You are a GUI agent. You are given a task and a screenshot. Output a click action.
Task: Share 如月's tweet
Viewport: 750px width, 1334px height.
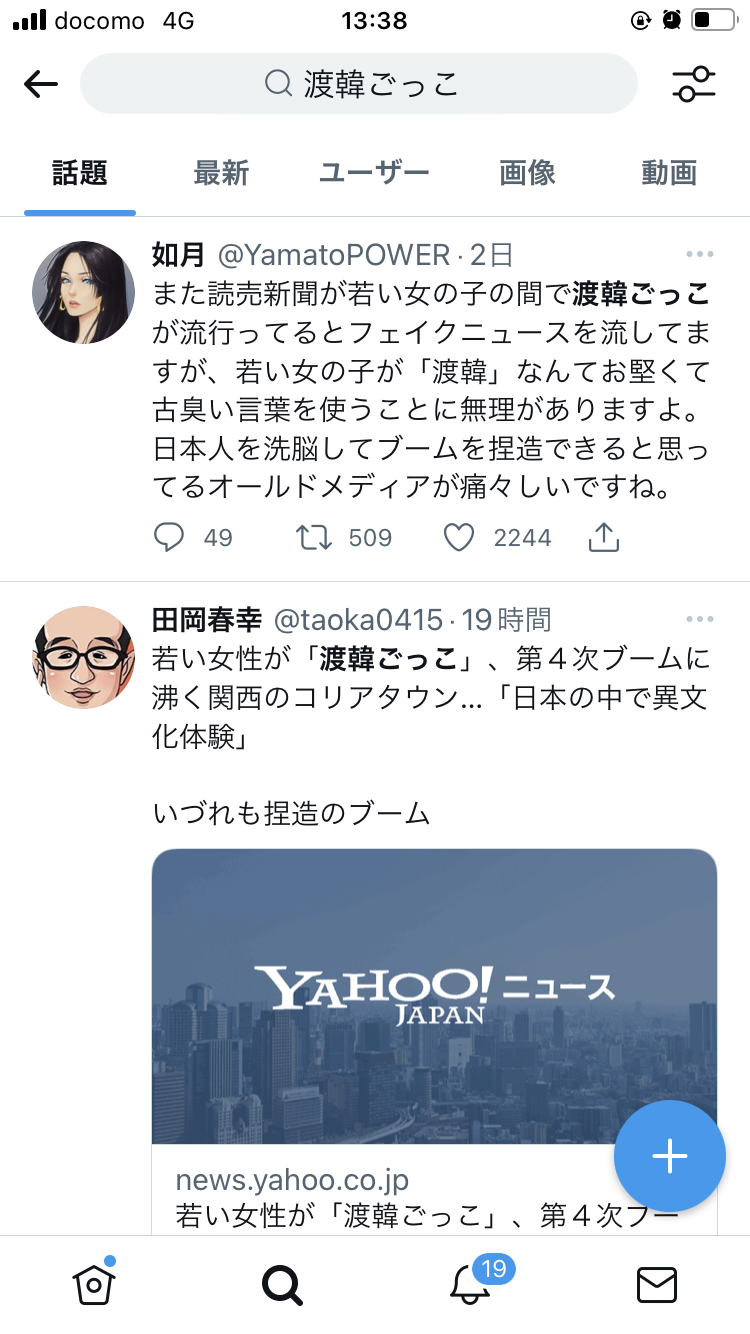click(604, 538)
